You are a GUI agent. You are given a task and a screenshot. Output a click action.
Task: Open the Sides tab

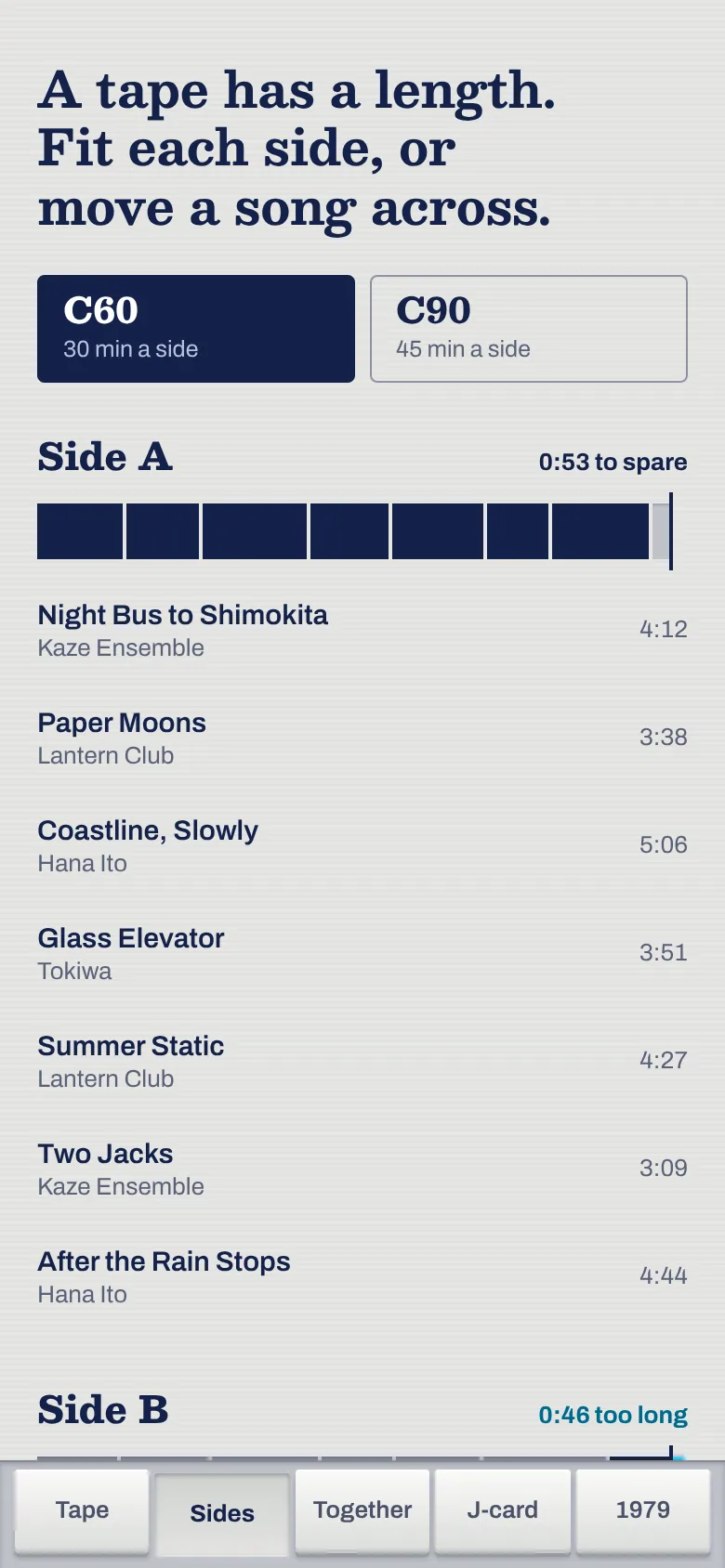coord(222,1513)
